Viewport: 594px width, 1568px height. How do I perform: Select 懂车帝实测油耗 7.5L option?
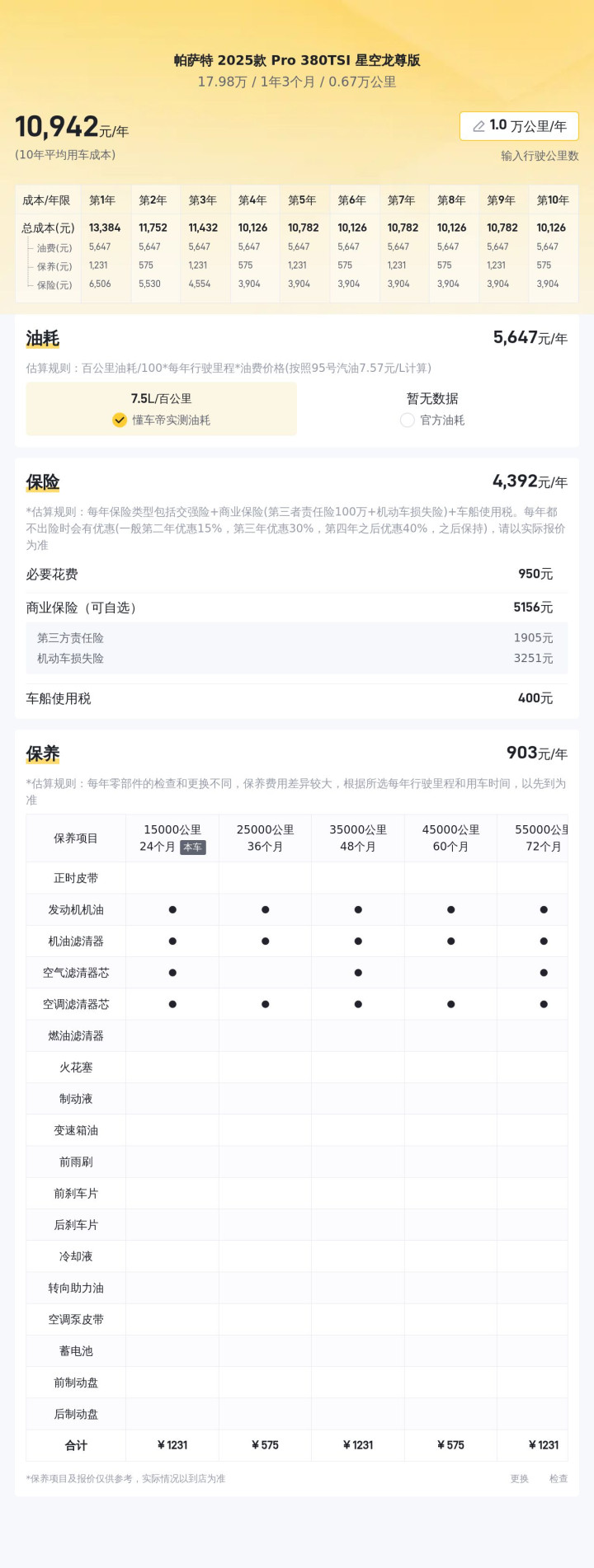tap(161, 409)
